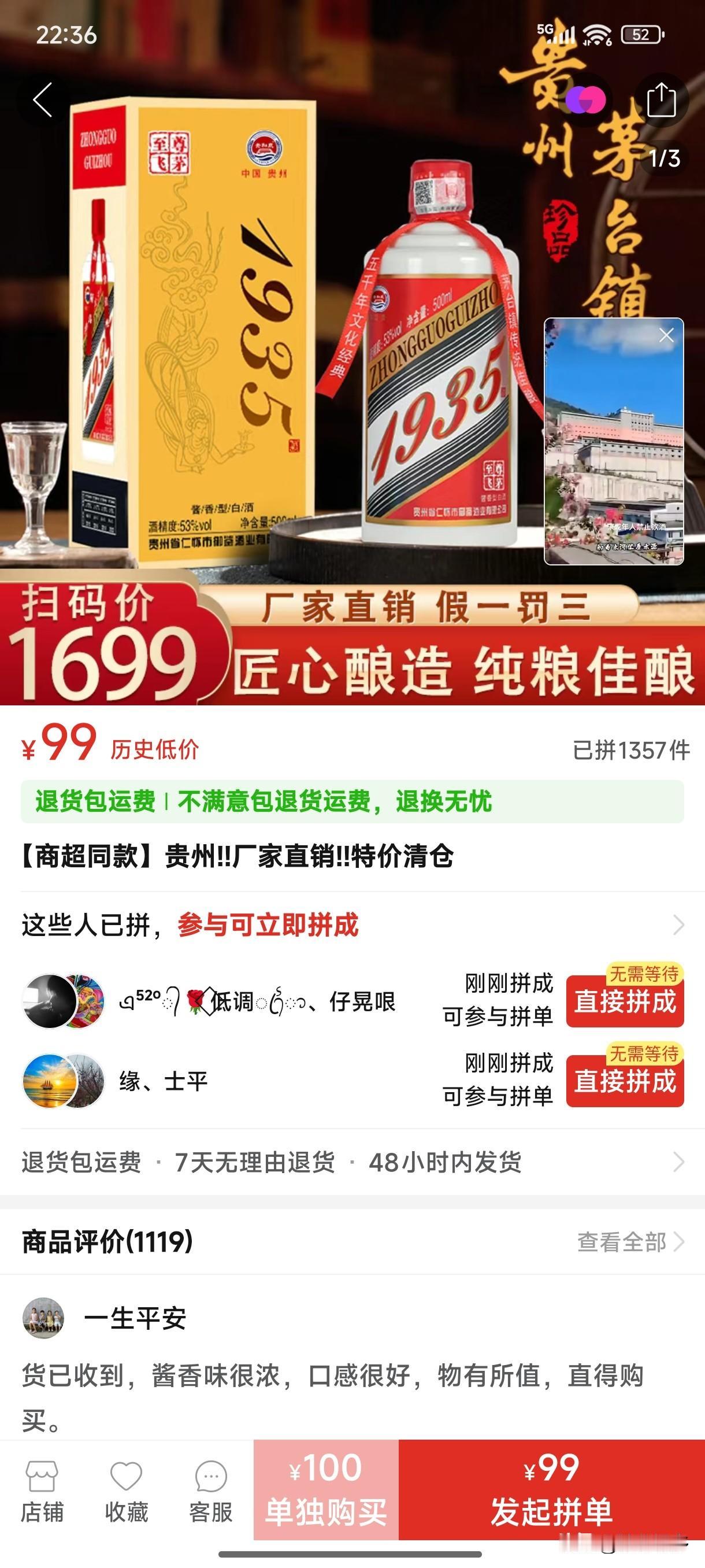Play the floating video thumbnail

click(x=614, y=445)
